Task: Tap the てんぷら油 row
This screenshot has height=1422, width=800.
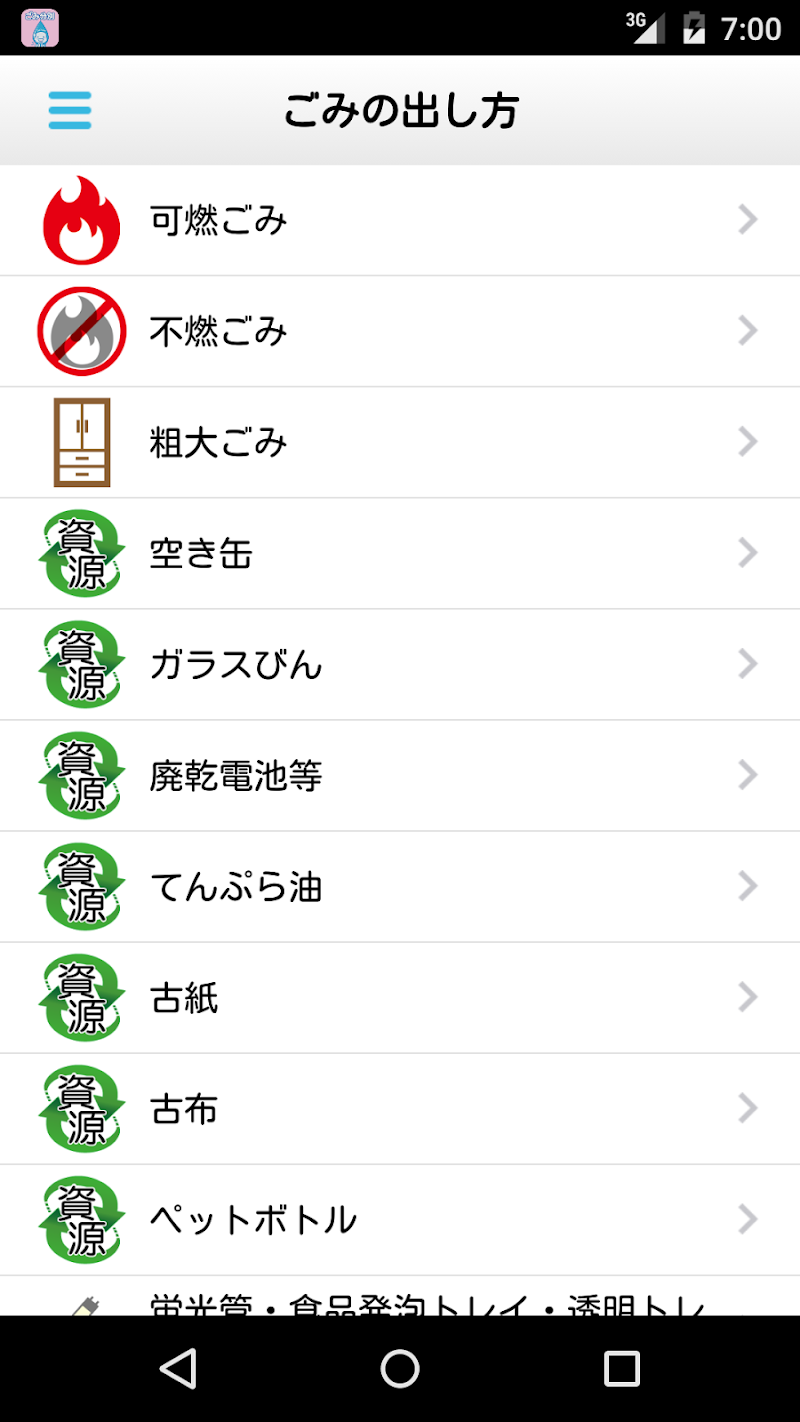Action: pyautogui.click(x=400, y=886)
